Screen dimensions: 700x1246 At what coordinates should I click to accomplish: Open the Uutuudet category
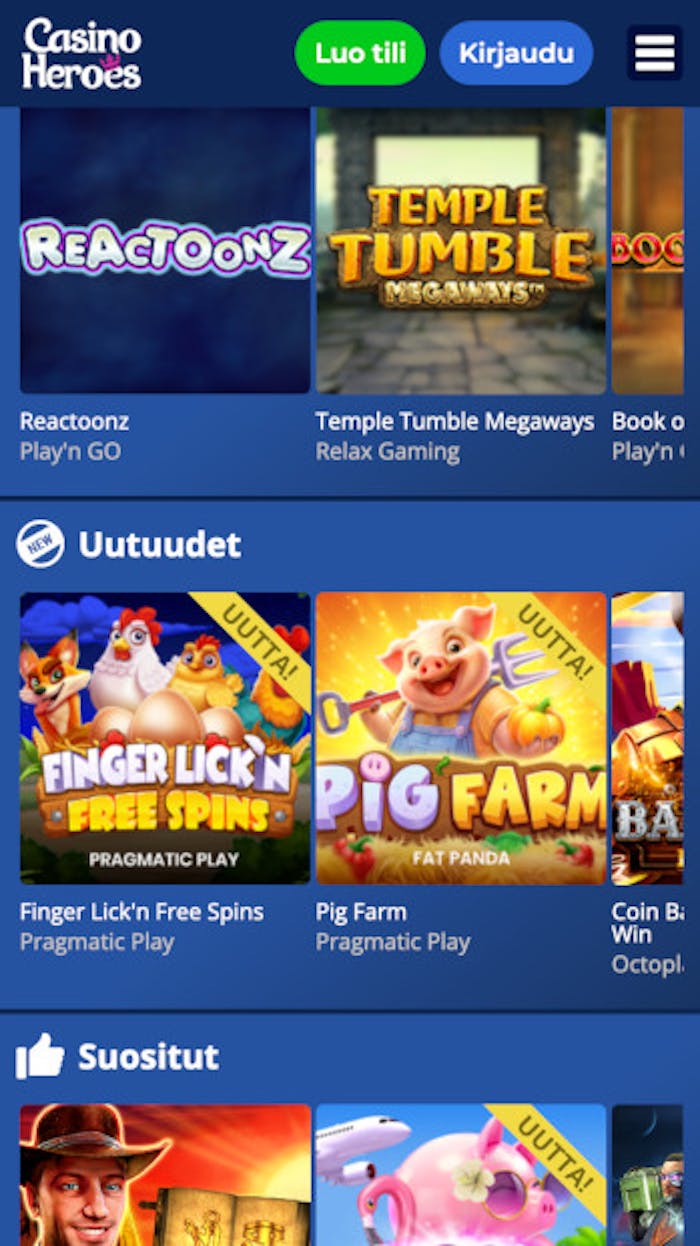(159, 545)
